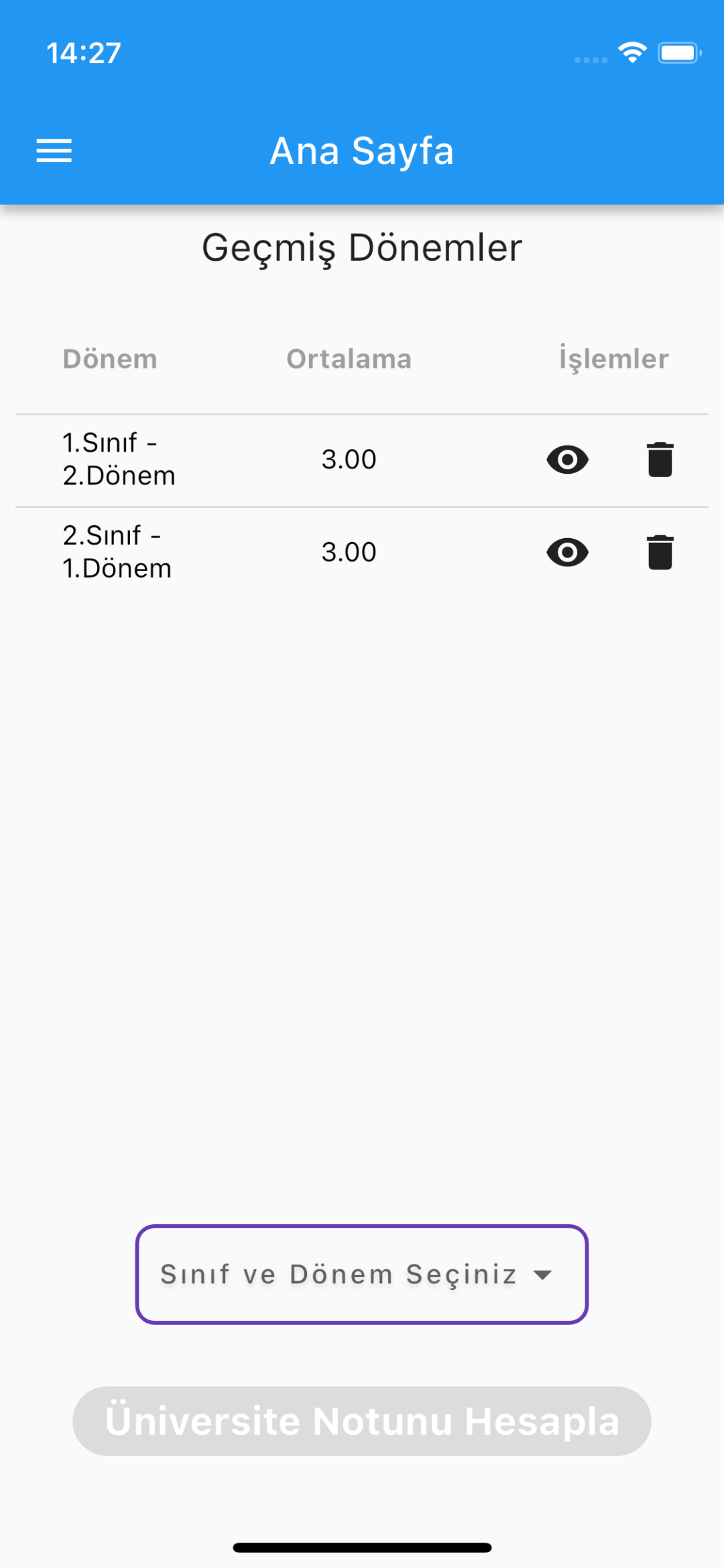Image resolution: width=724 pixels, height=1568 pixels.
Task: Tap the 14:27 clock in status bar
Action: 84,52
